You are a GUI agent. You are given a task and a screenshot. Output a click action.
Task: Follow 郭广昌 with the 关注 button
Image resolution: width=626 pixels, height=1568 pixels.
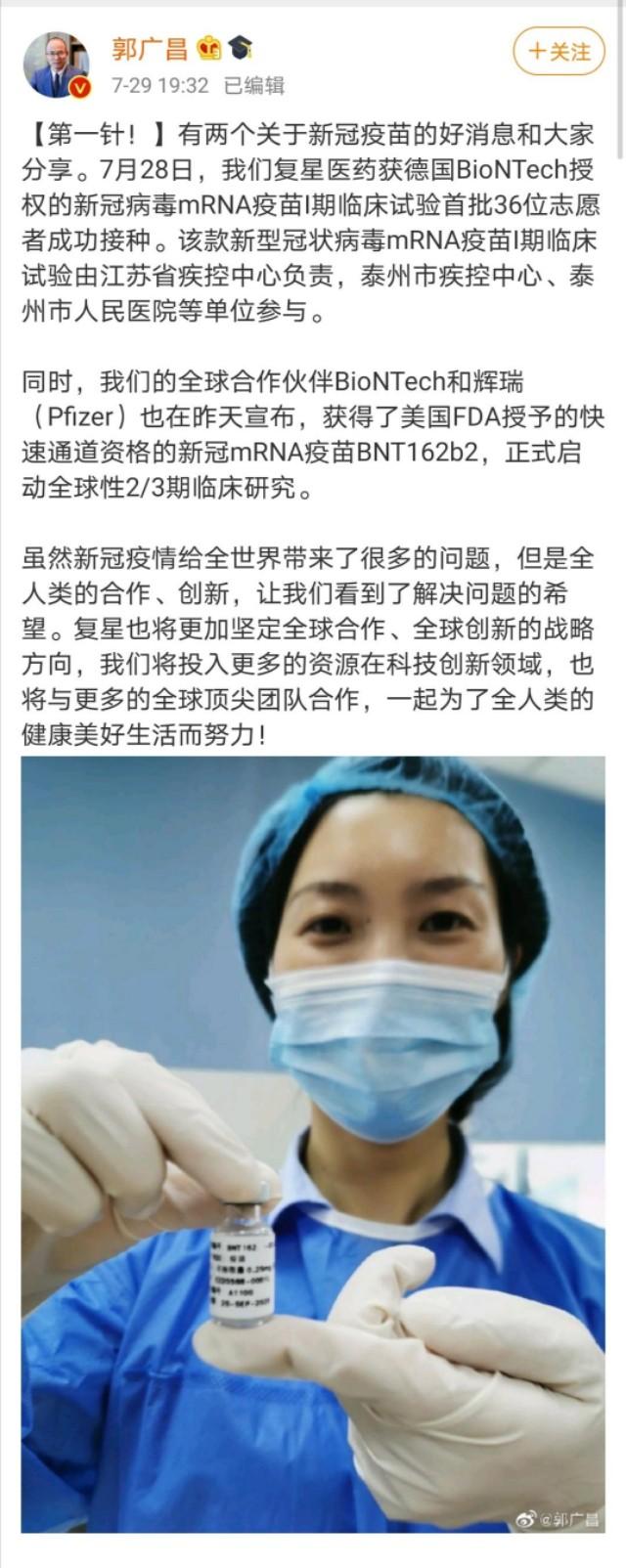pos(559,51)
